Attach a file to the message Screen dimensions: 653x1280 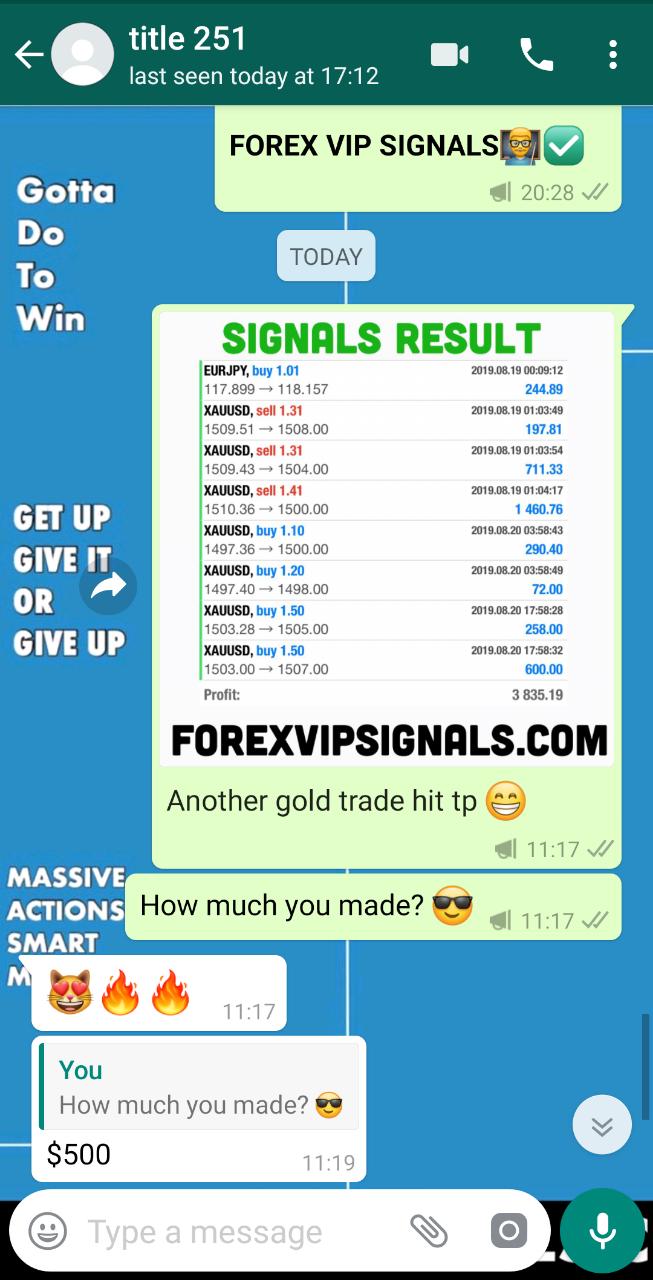[429, 1231]
